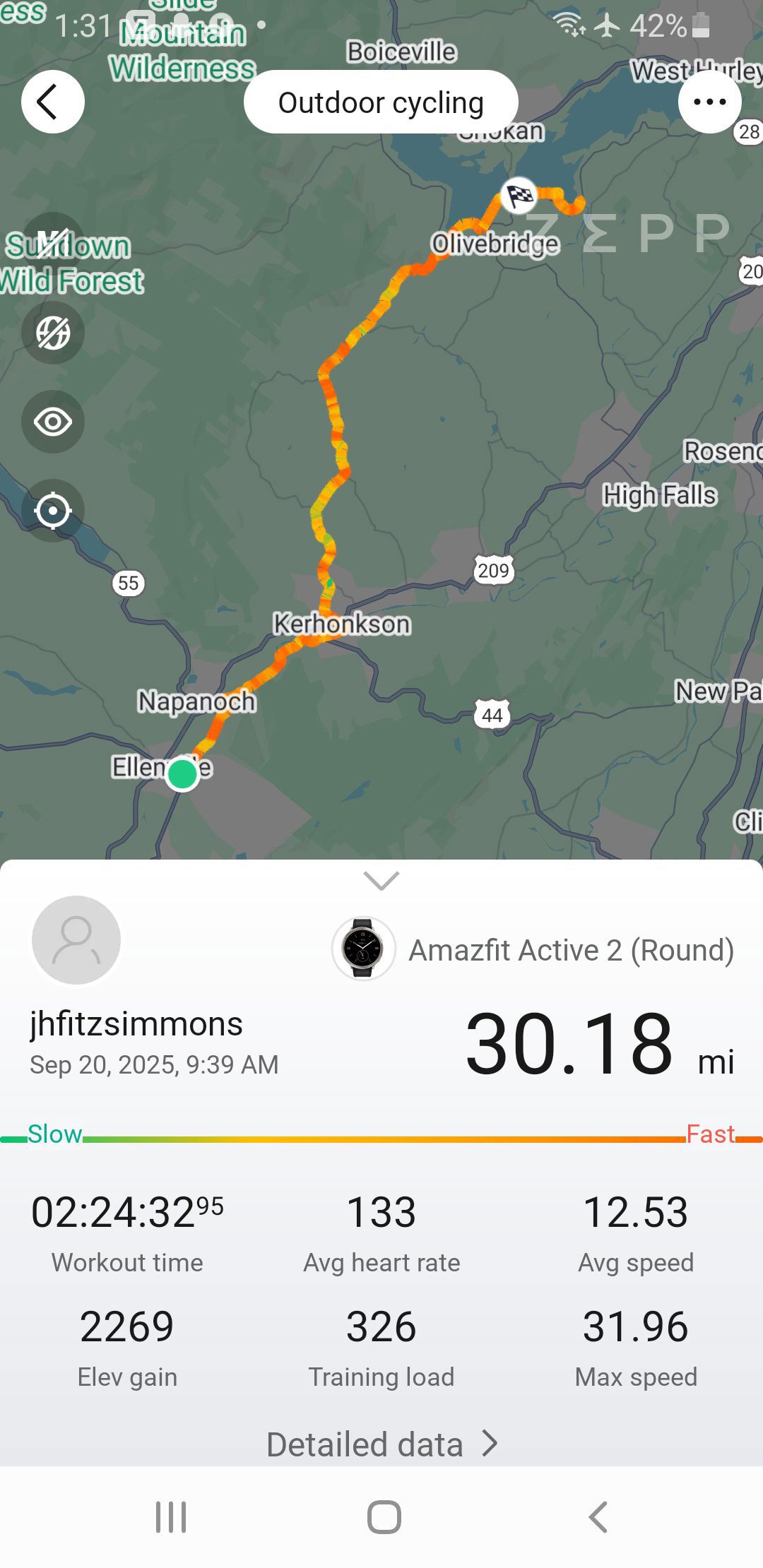Screen dimensions: 763x1568
Task: Open Detailed data
Action: tap(381, 1444)
